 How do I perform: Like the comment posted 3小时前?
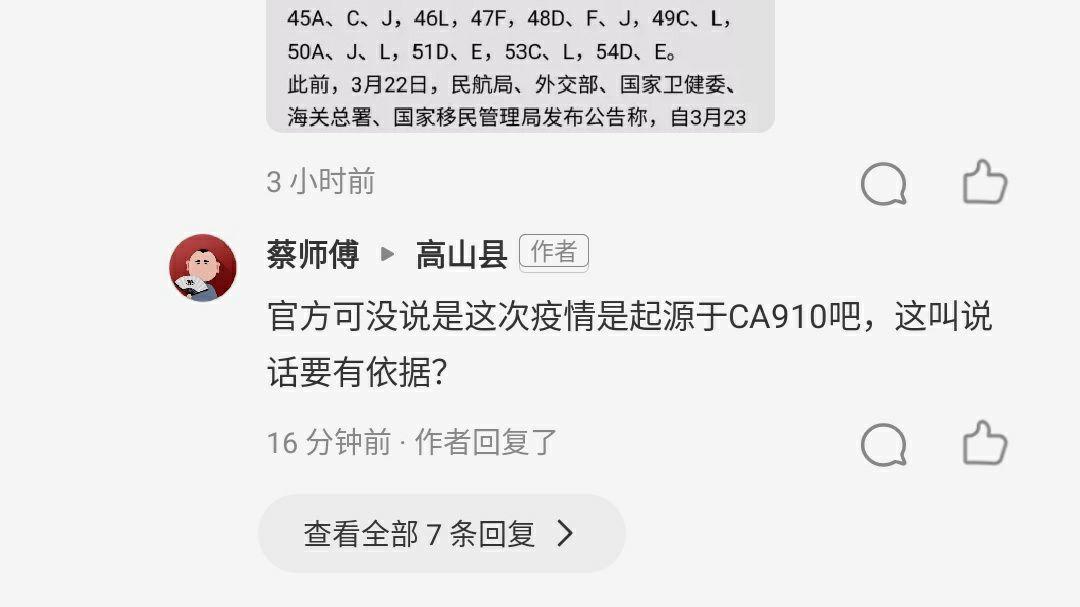984,183
